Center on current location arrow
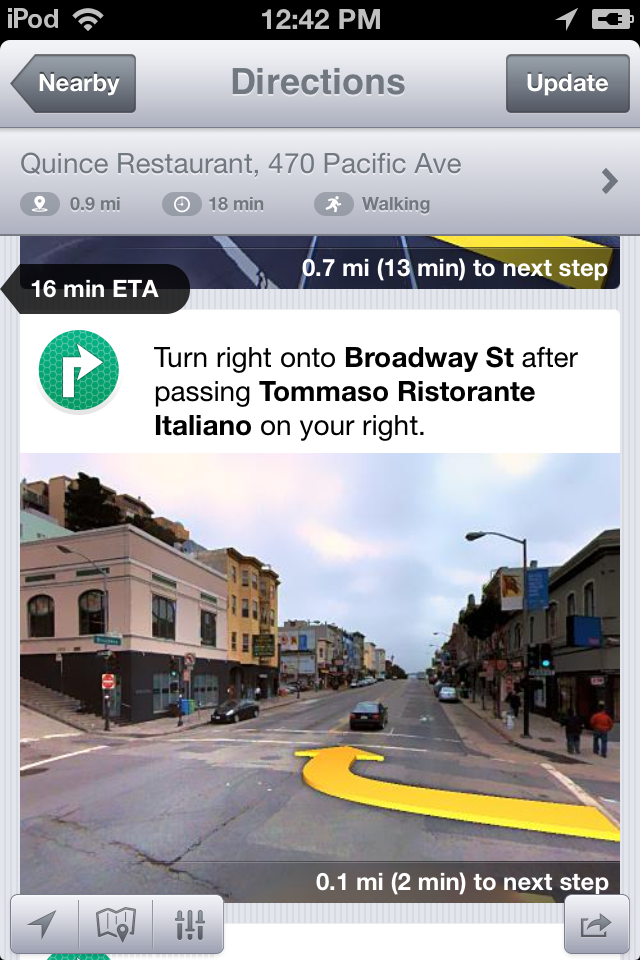Screen dimensions: 640x960 [42, 925]
